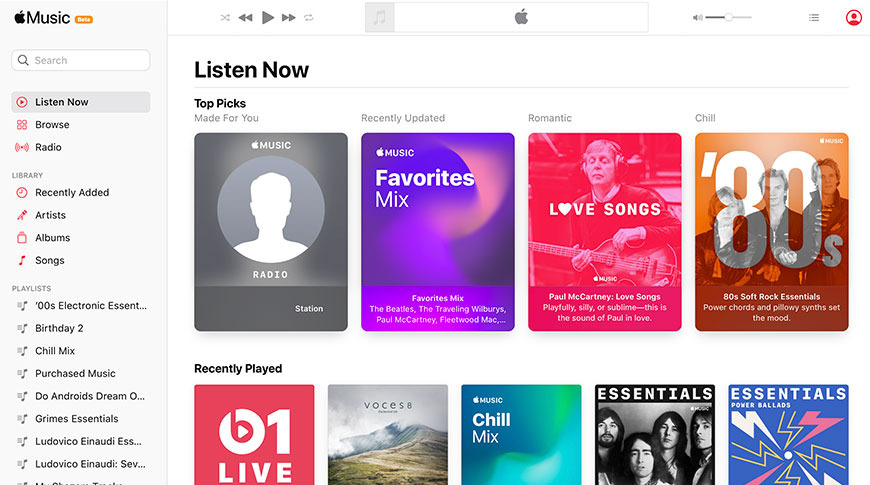
Task: Open 80s Soft Rock Essentials card
Action: click(x=771, y=231)
